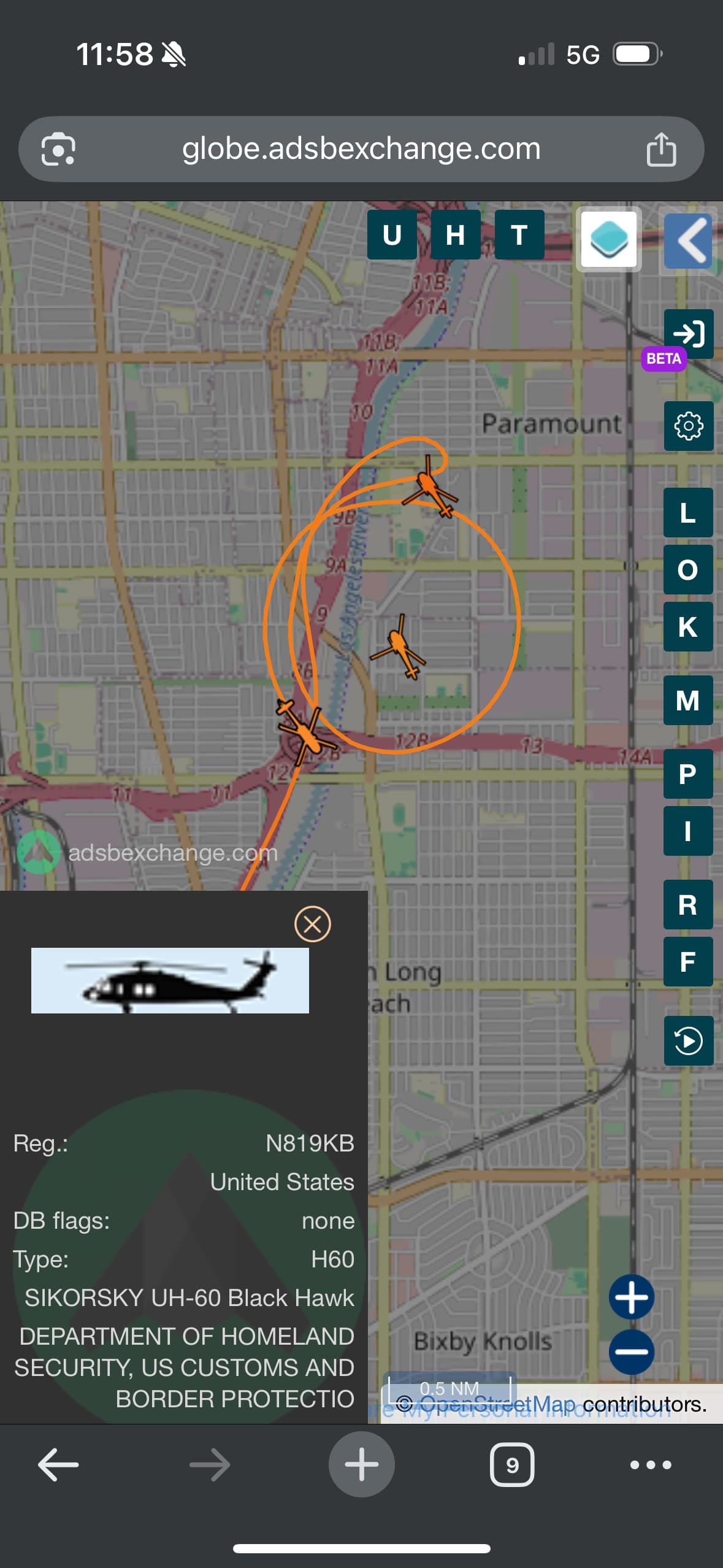Tap the L button on the map
Viewport: 723px width, 1568px height.
[x=688, y=512]
